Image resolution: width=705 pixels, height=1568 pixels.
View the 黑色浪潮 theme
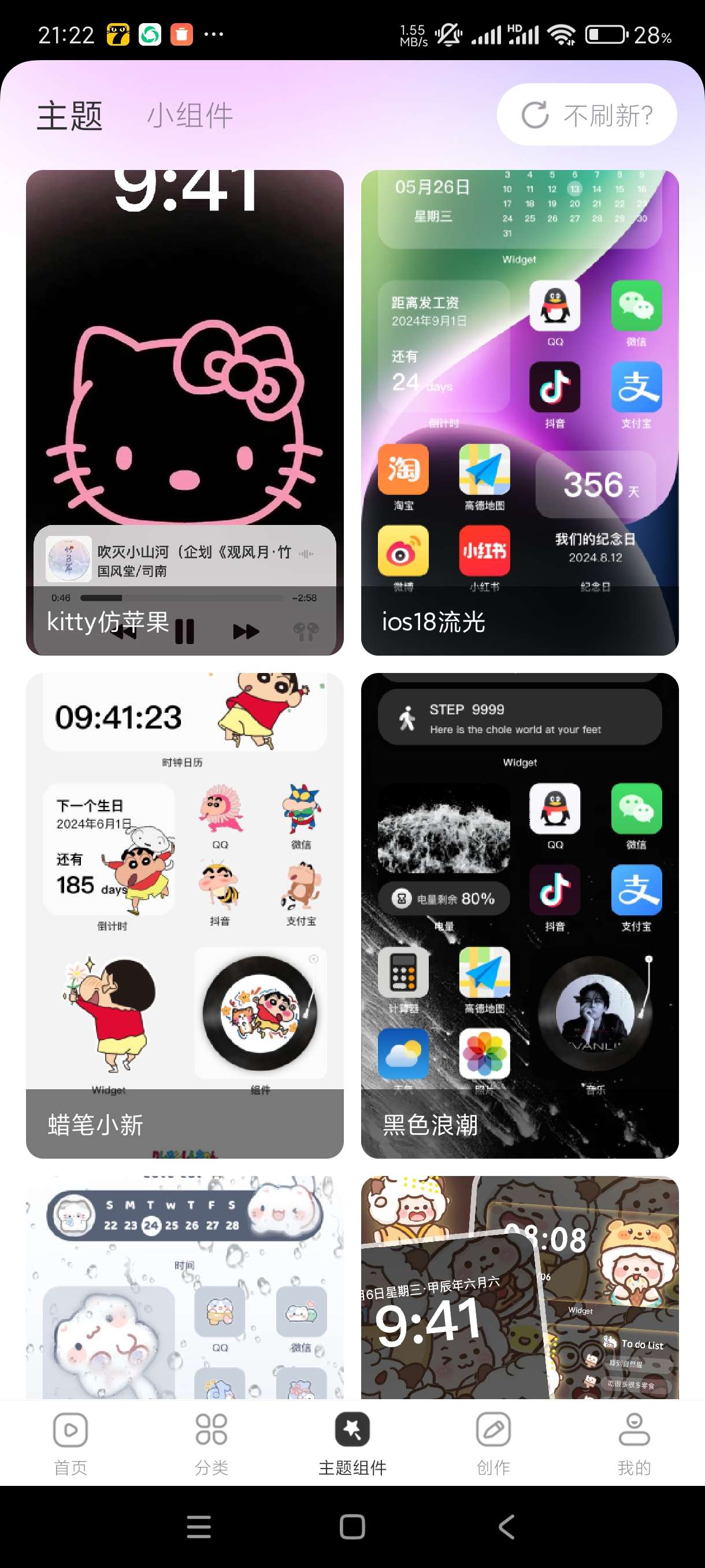point(520,915)
